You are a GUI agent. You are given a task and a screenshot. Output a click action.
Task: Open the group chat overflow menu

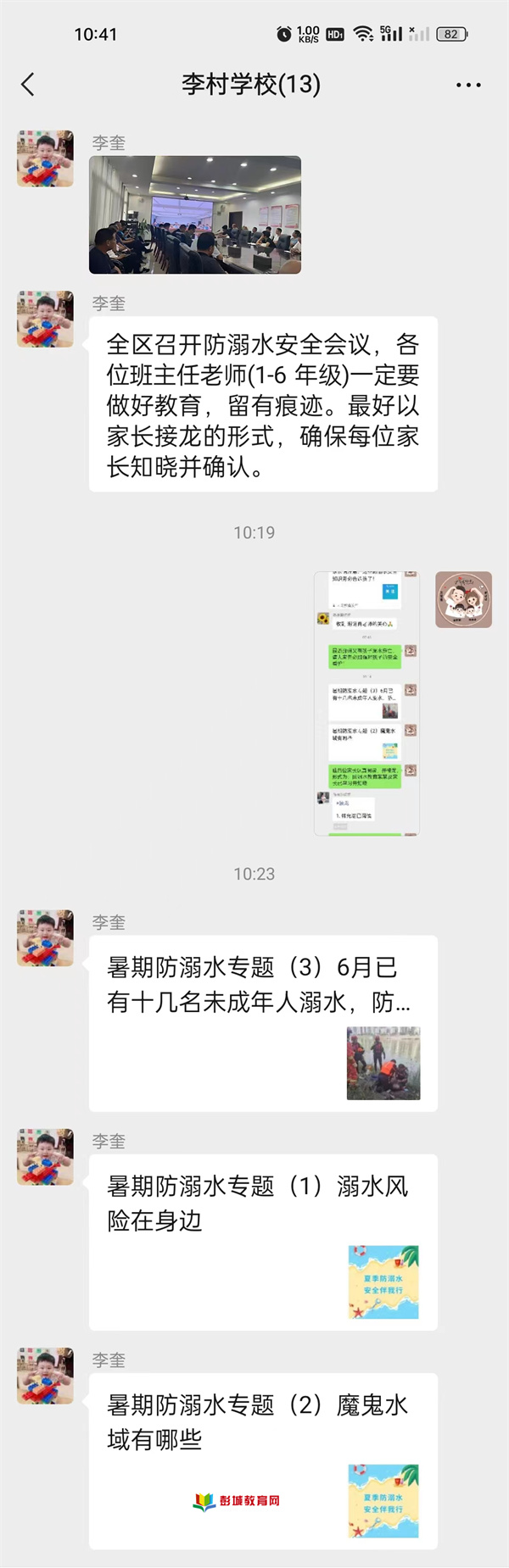[x=468, y=85]
